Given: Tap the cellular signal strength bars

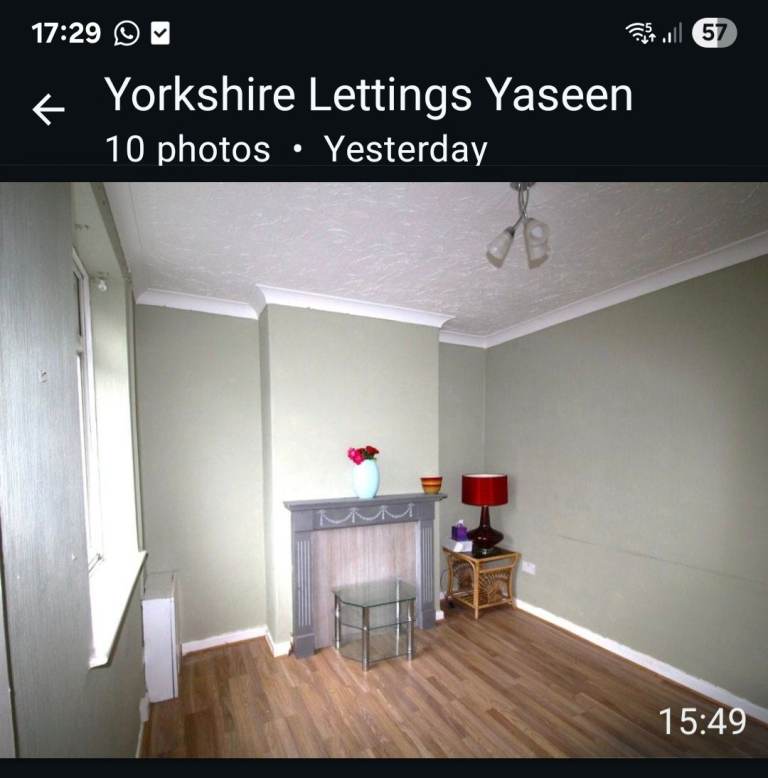Looking at the screenshot, I should tap(675, 30).
